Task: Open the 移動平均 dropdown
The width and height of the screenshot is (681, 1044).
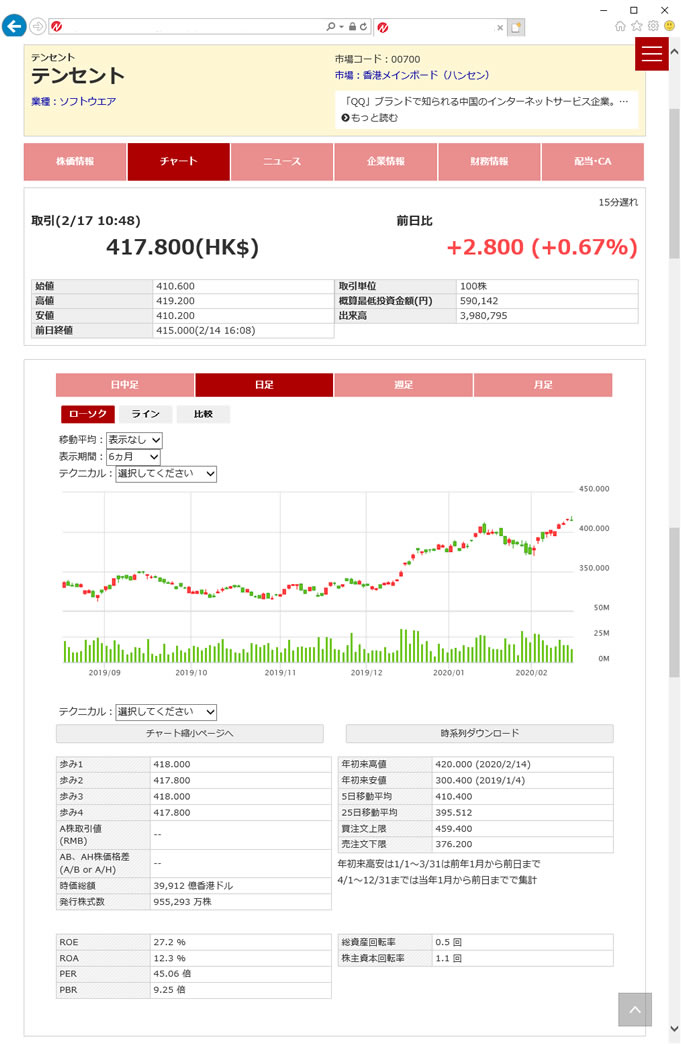Action: click(x=135, y=439)
